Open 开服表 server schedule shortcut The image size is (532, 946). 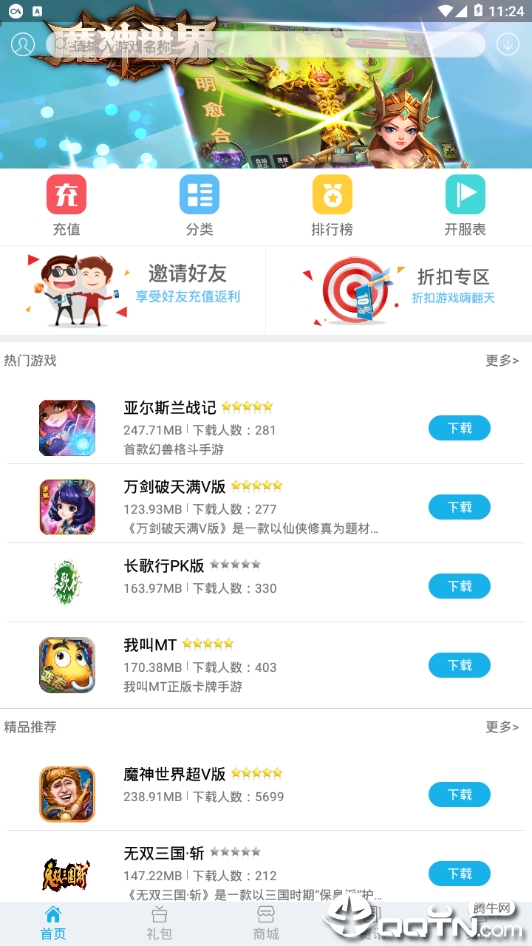[x=465, y=206]
